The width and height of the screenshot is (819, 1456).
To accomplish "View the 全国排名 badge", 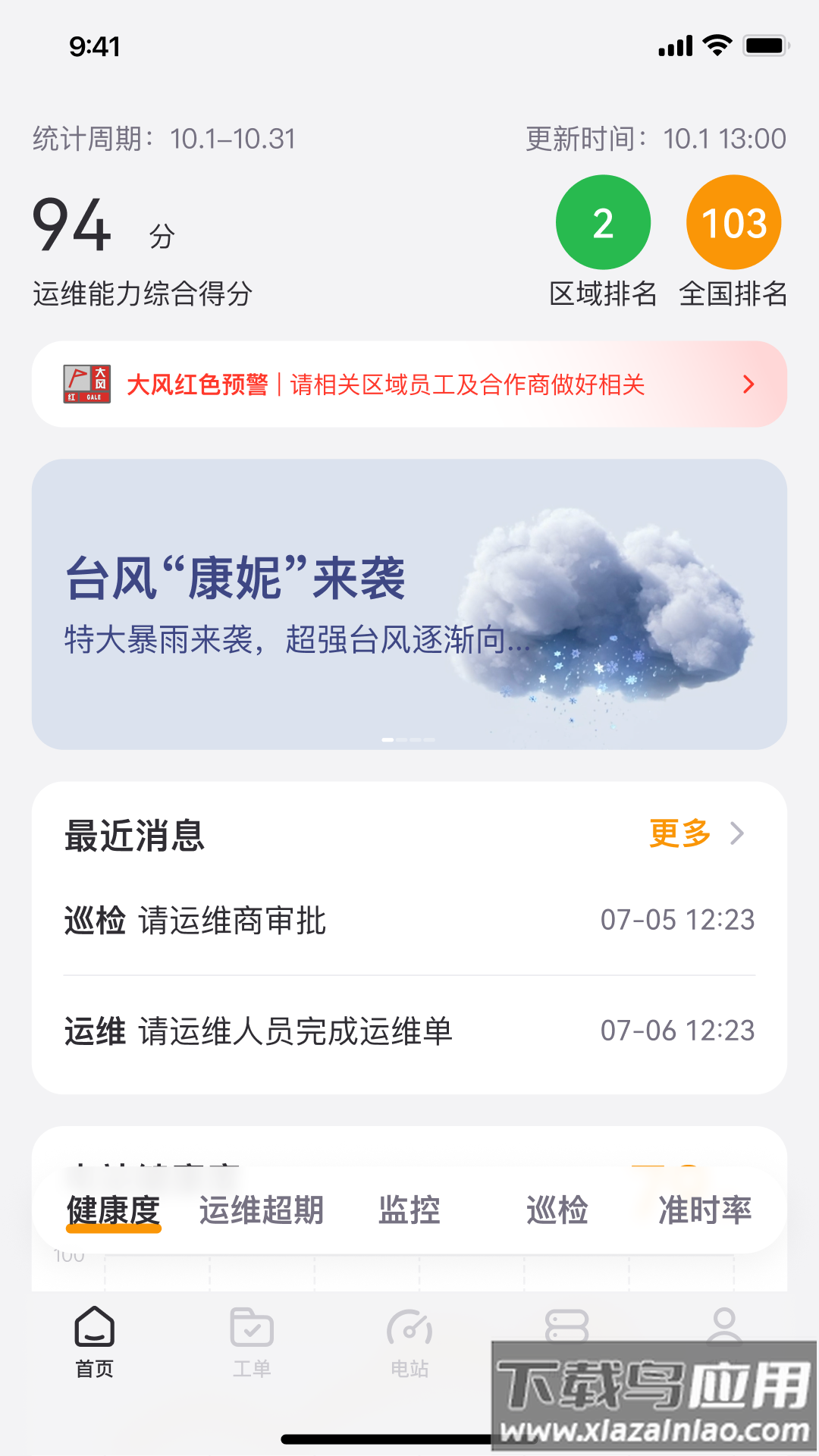I will [733, 223].
